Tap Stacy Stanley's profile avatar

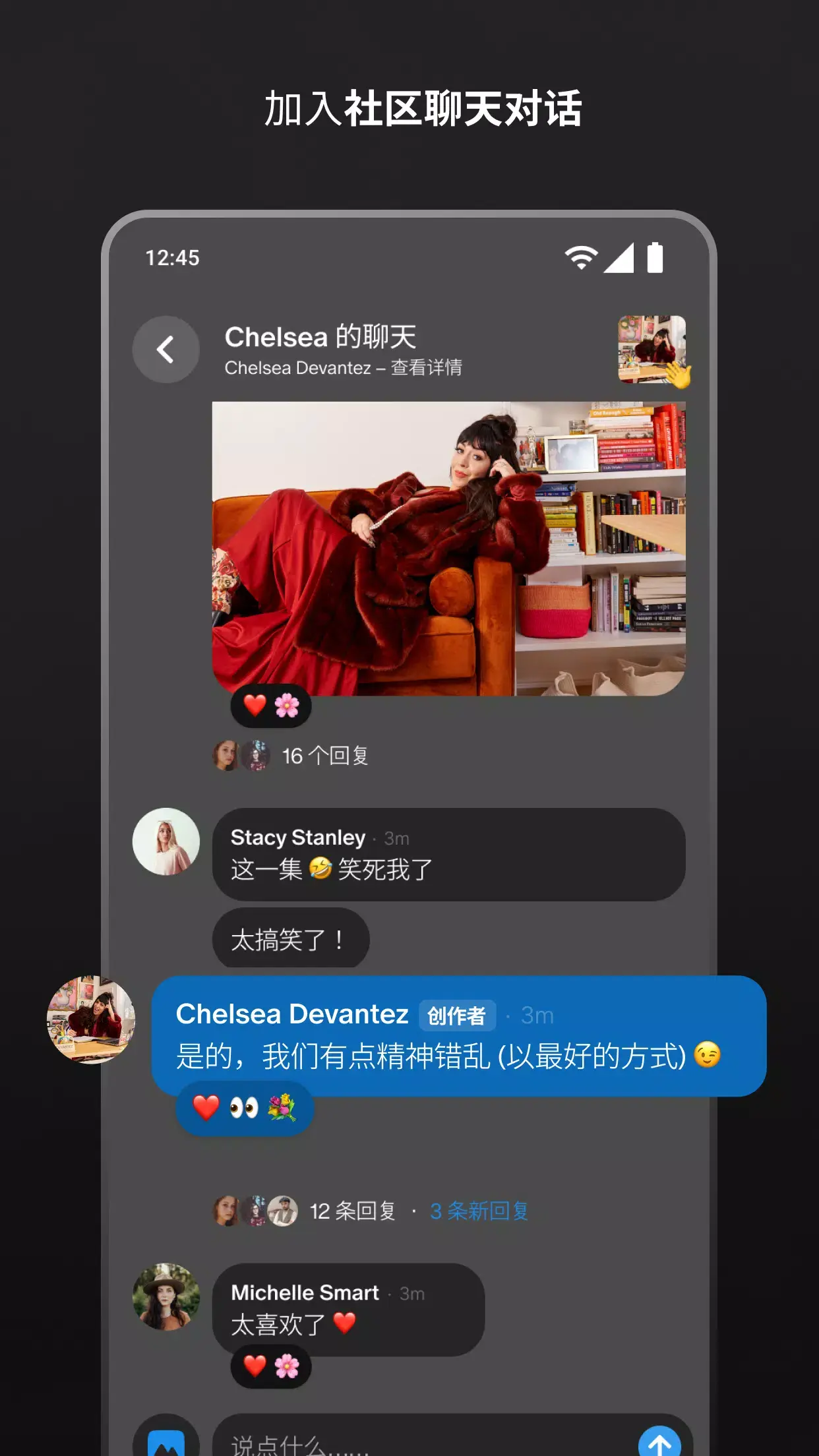pos(165,842)
